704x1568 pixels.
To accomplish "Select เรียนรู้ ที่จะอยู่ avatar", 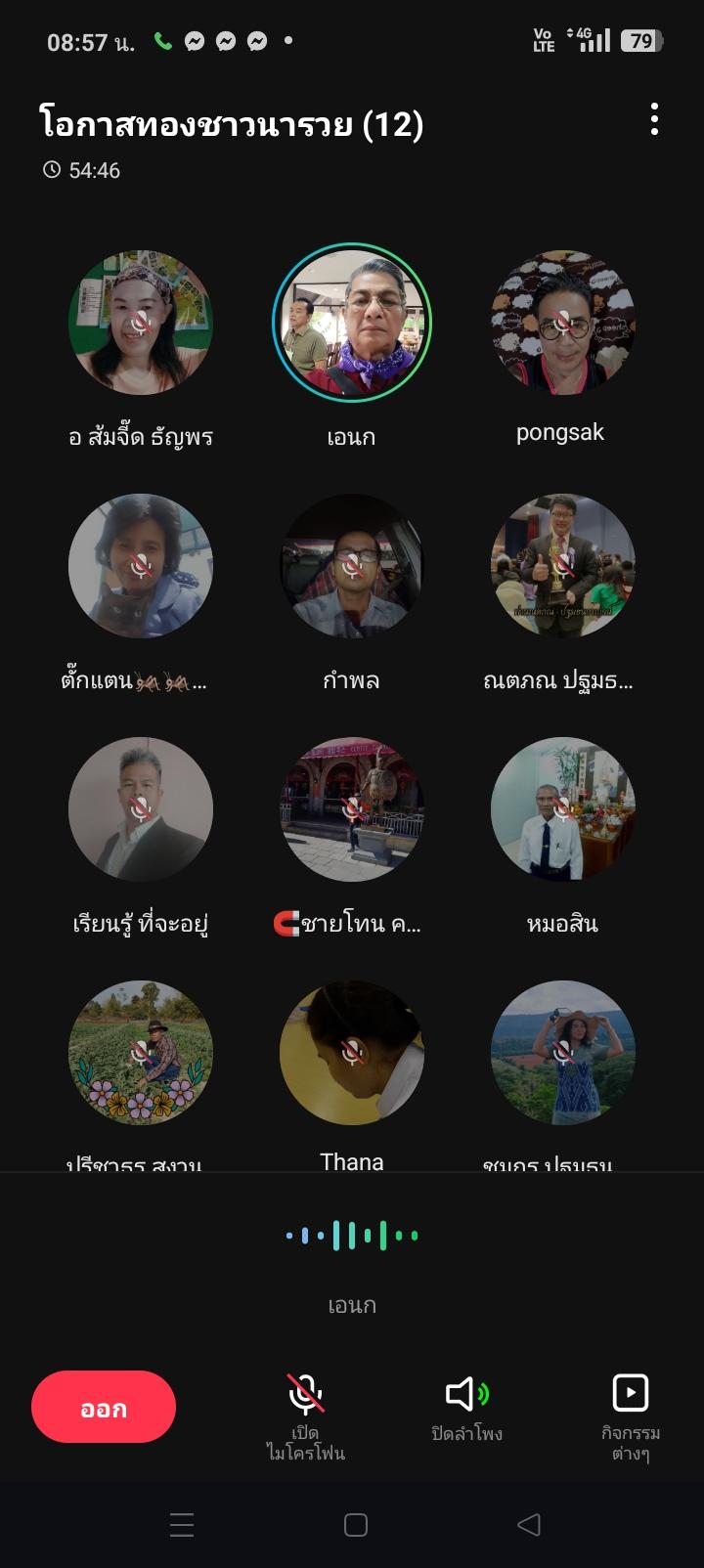I will (141, 809).
